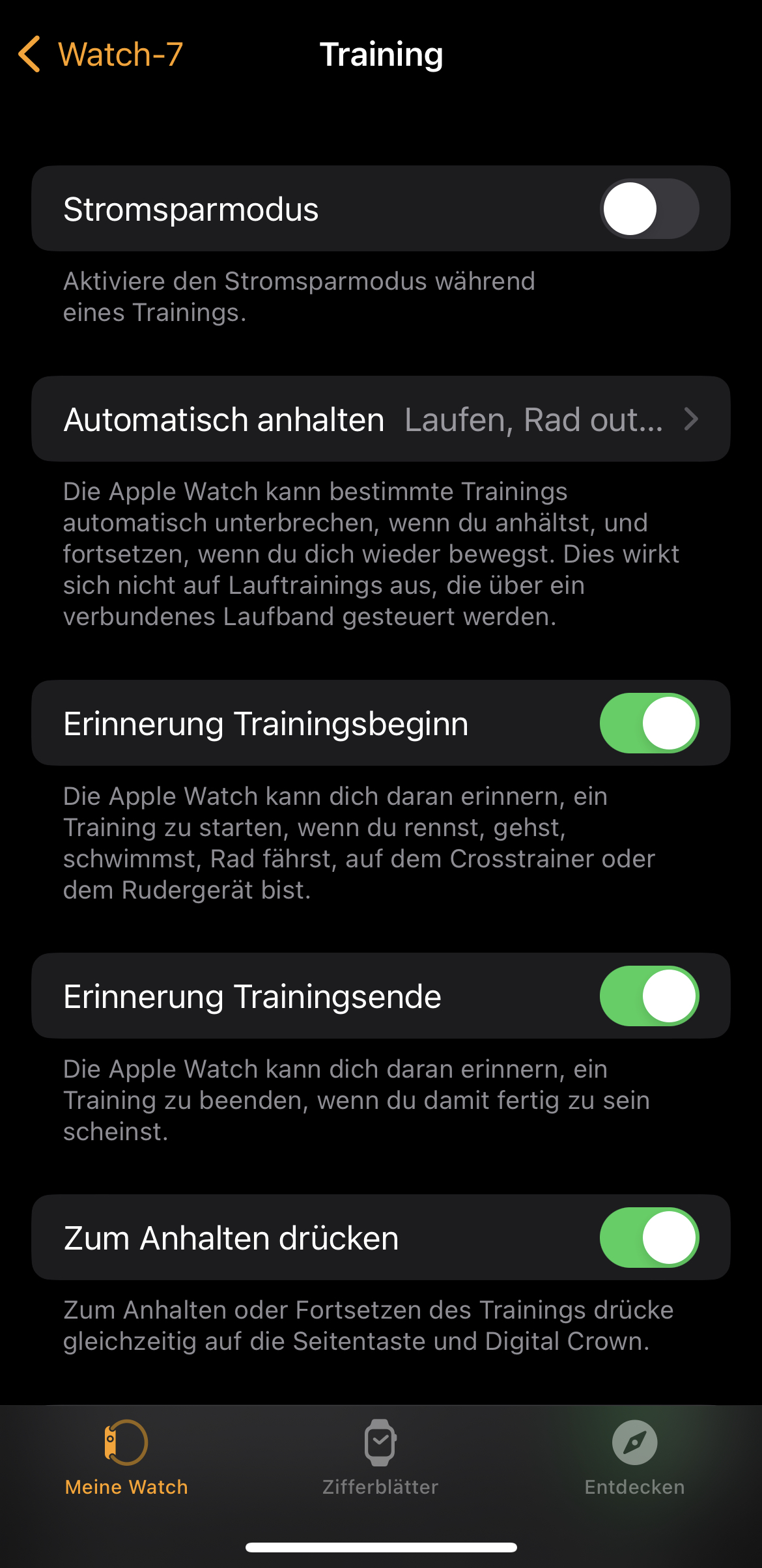Open Automatisch anhalten options

coord(380,419)
